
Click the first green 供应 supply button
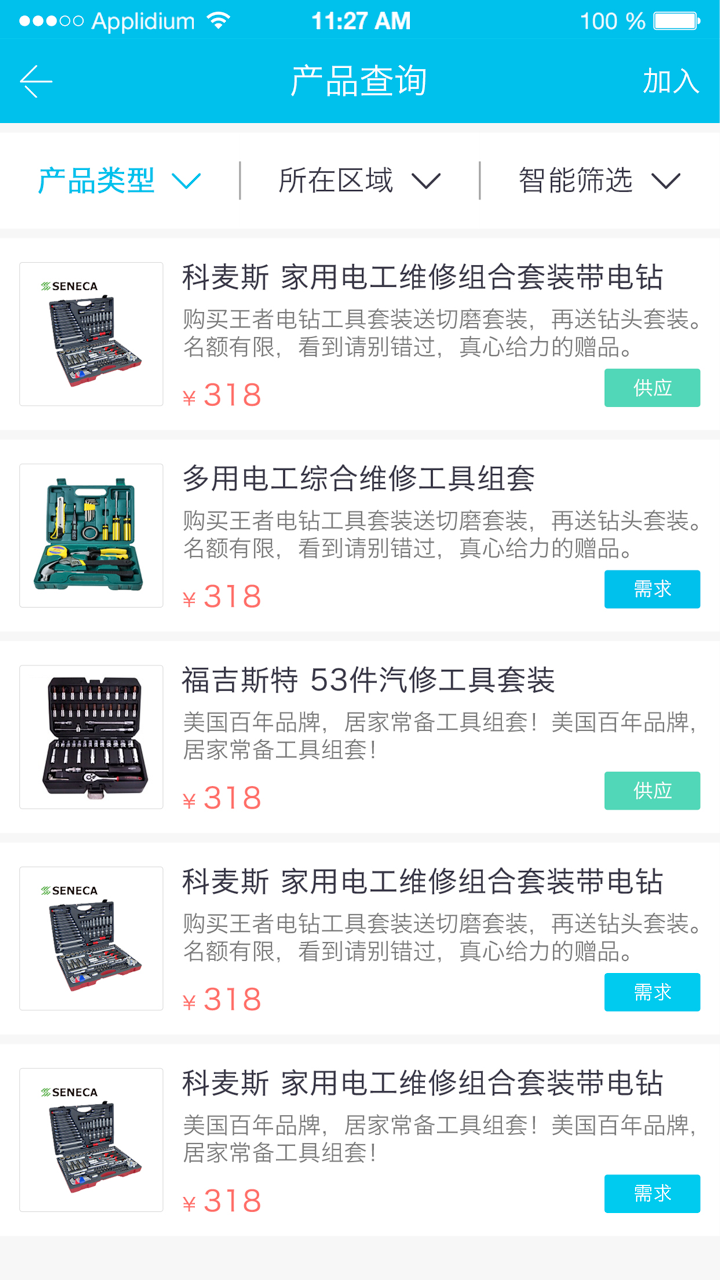(652, 388)
